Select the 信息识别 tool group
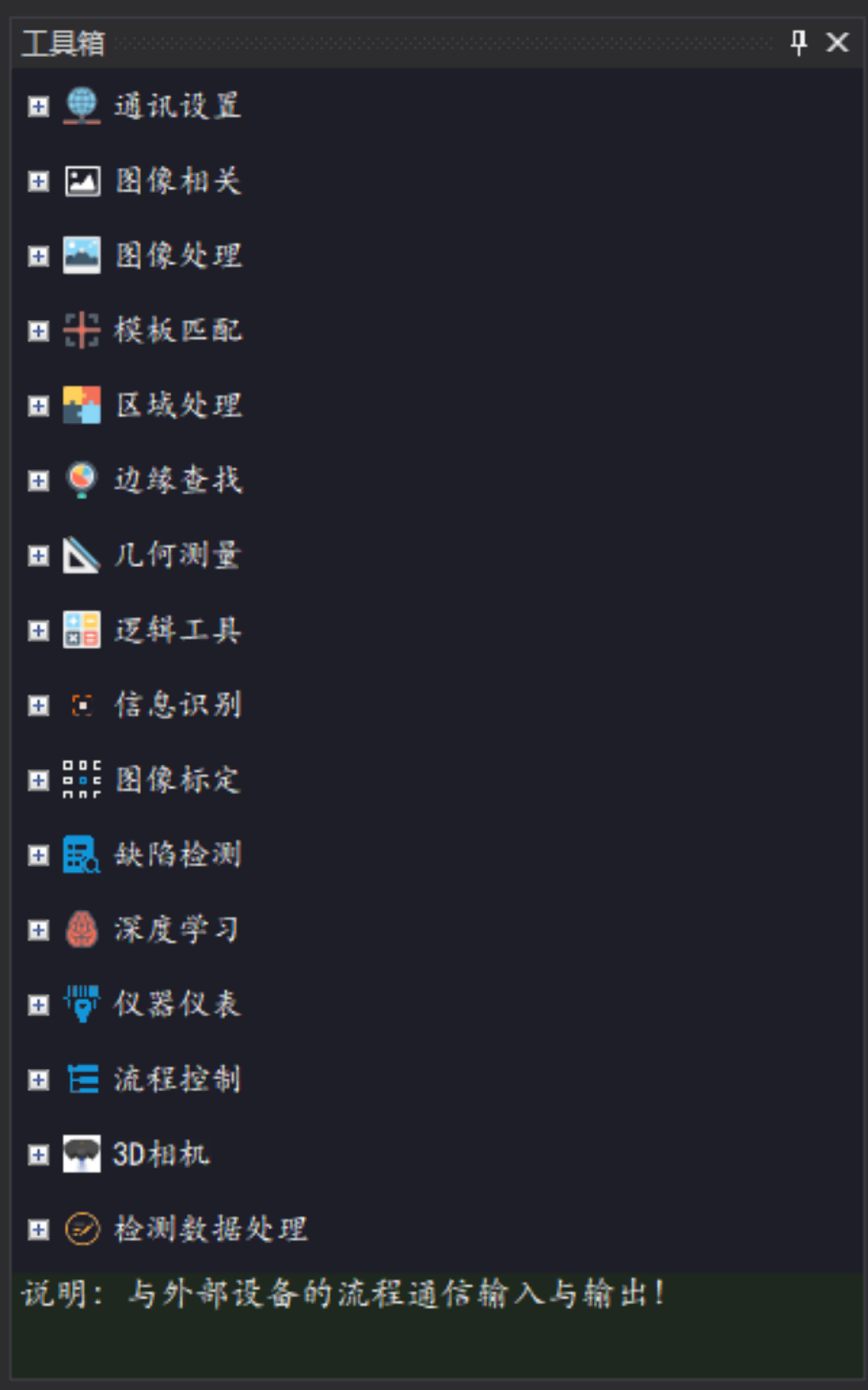Screen dimensions: 868x1390 pos(178,705)
